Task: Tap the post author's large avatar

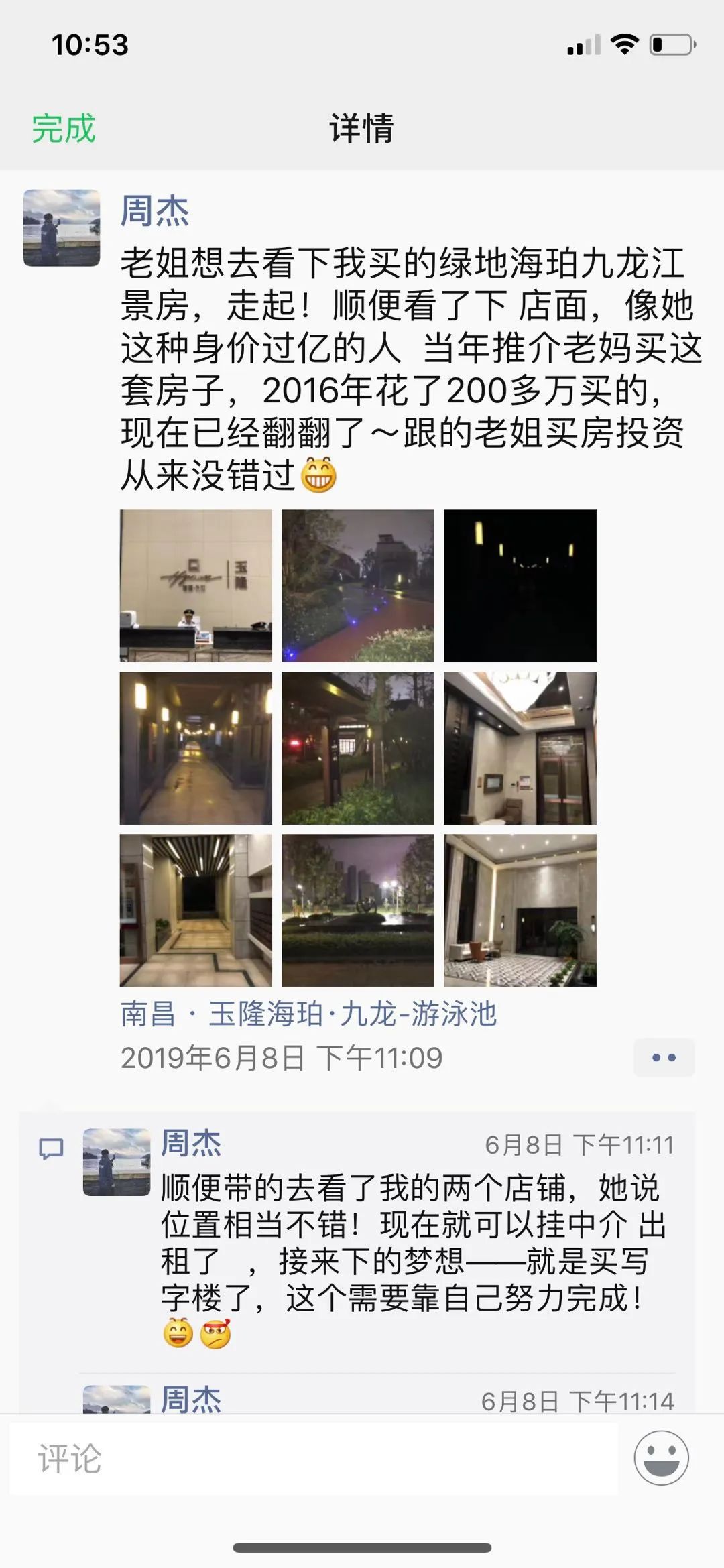Action: (x=62, y=228)
